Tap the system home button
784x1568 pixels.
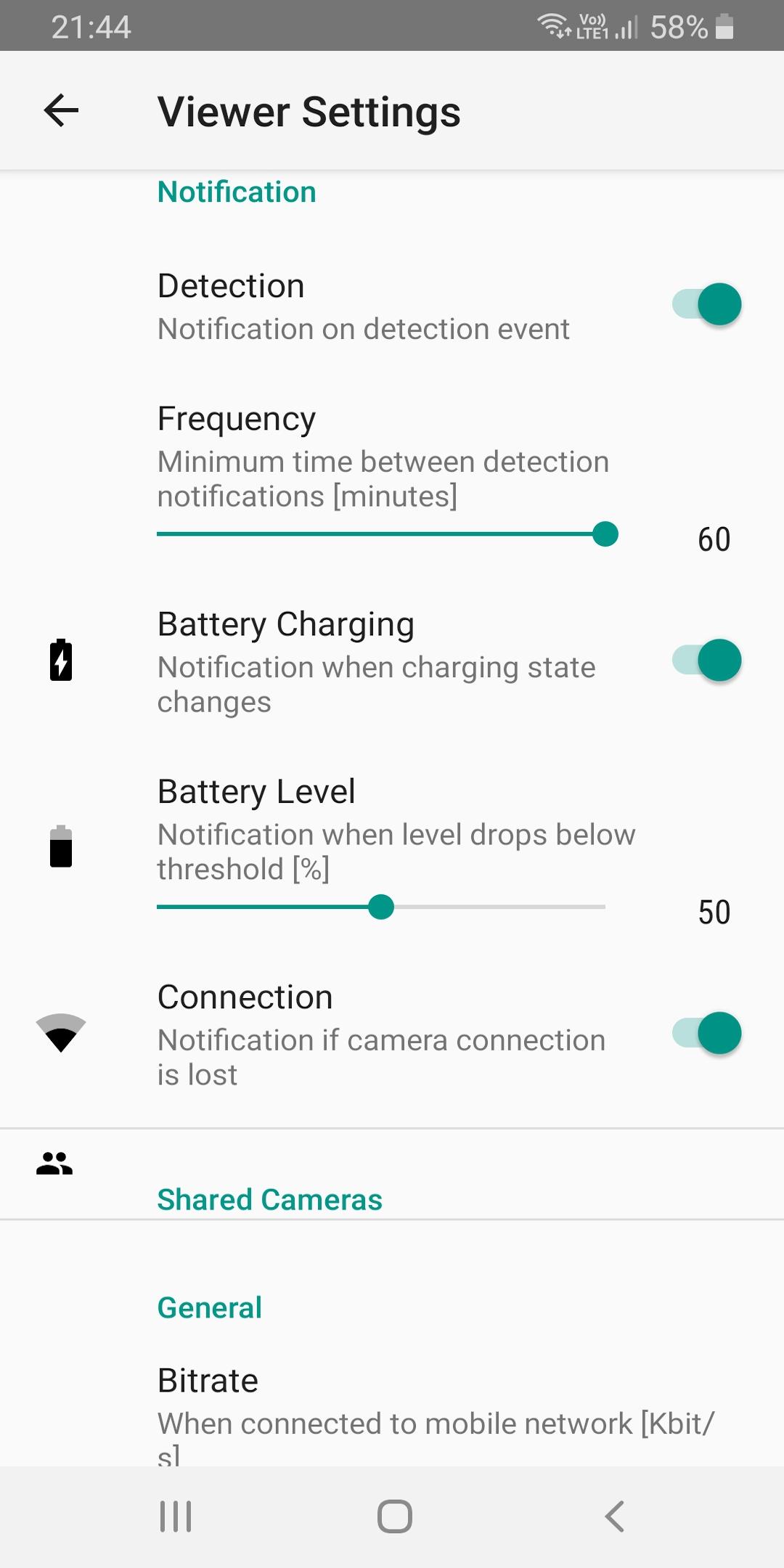tap(394, 1516)
